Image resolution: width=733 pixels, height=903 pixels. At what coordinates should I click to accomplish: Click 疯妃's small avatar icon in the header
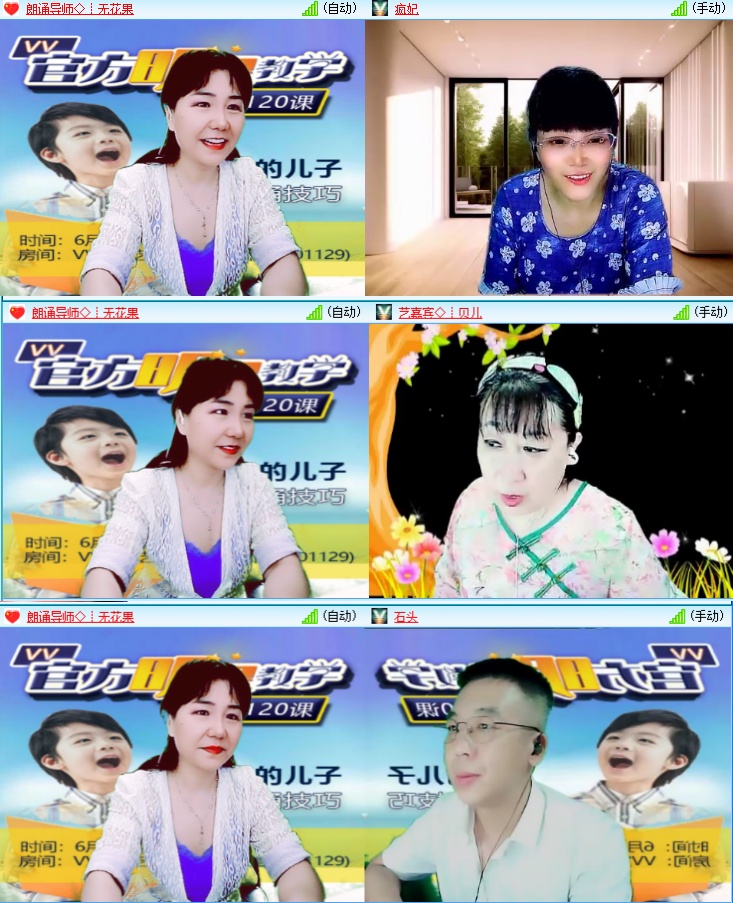[x=378, y=9]
